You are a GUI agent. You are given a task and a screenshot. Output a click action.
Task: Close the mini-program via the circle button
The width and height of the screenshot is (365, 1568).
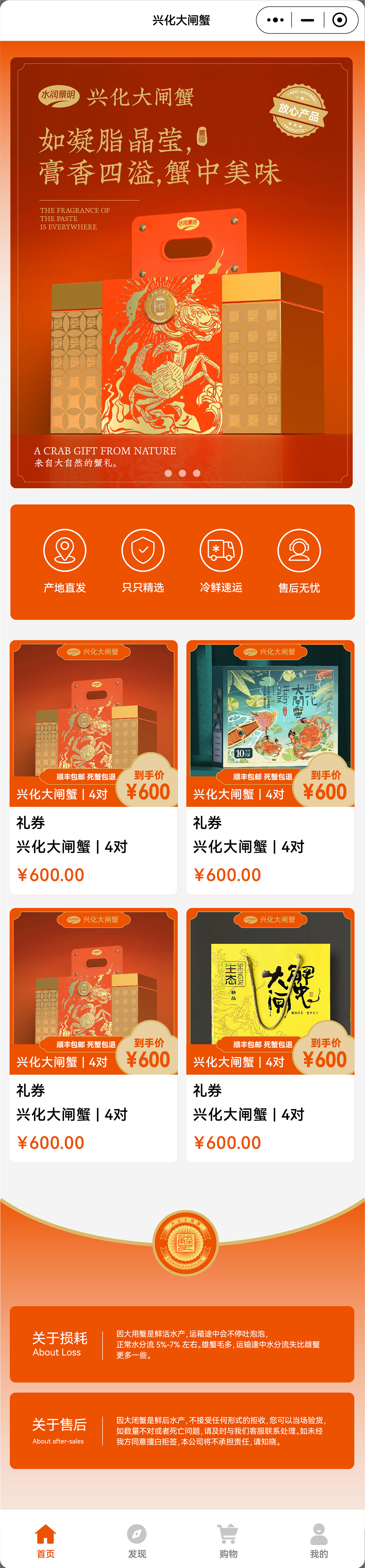tap(339, 20)
